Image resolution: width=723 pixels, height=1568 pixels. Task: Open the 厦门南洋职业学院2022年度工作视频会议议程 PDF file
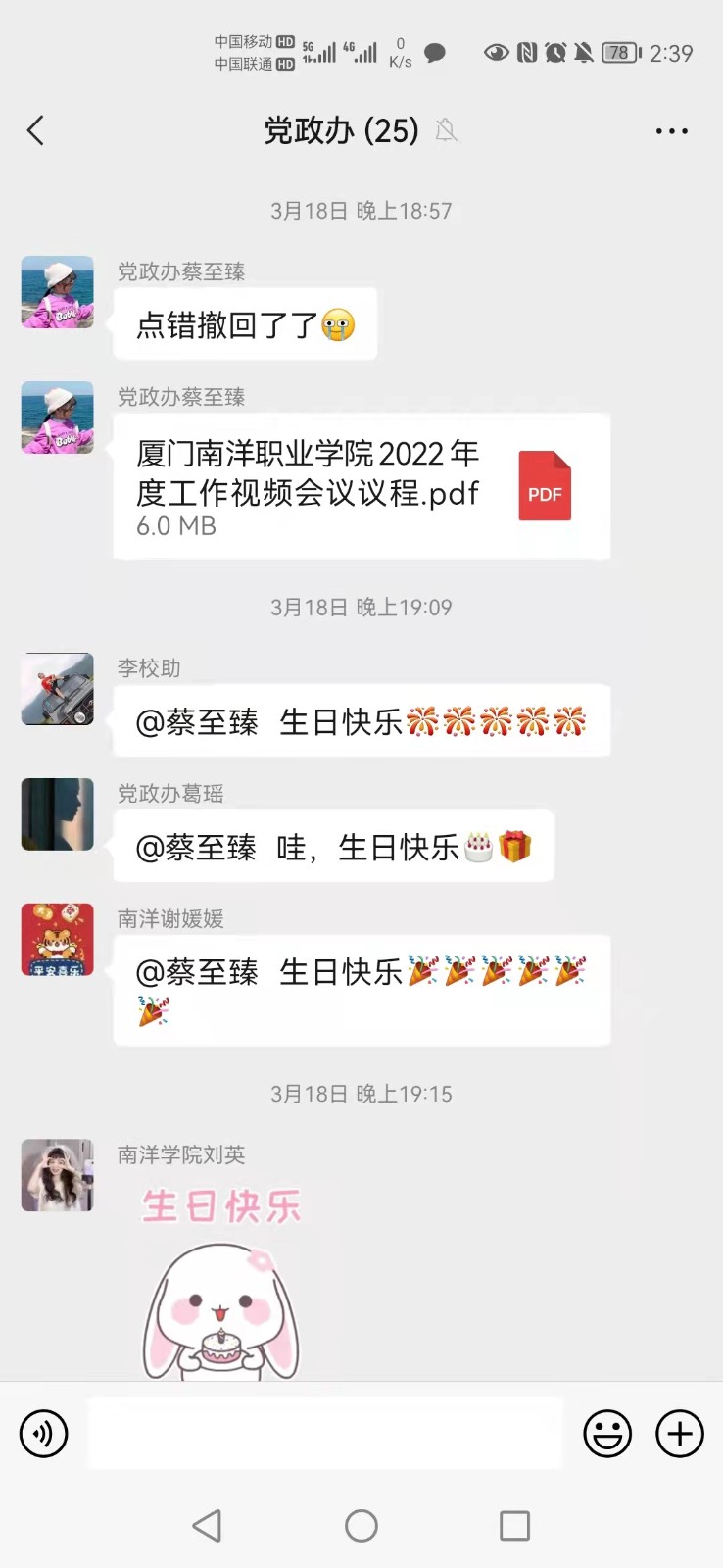[361, 486]
